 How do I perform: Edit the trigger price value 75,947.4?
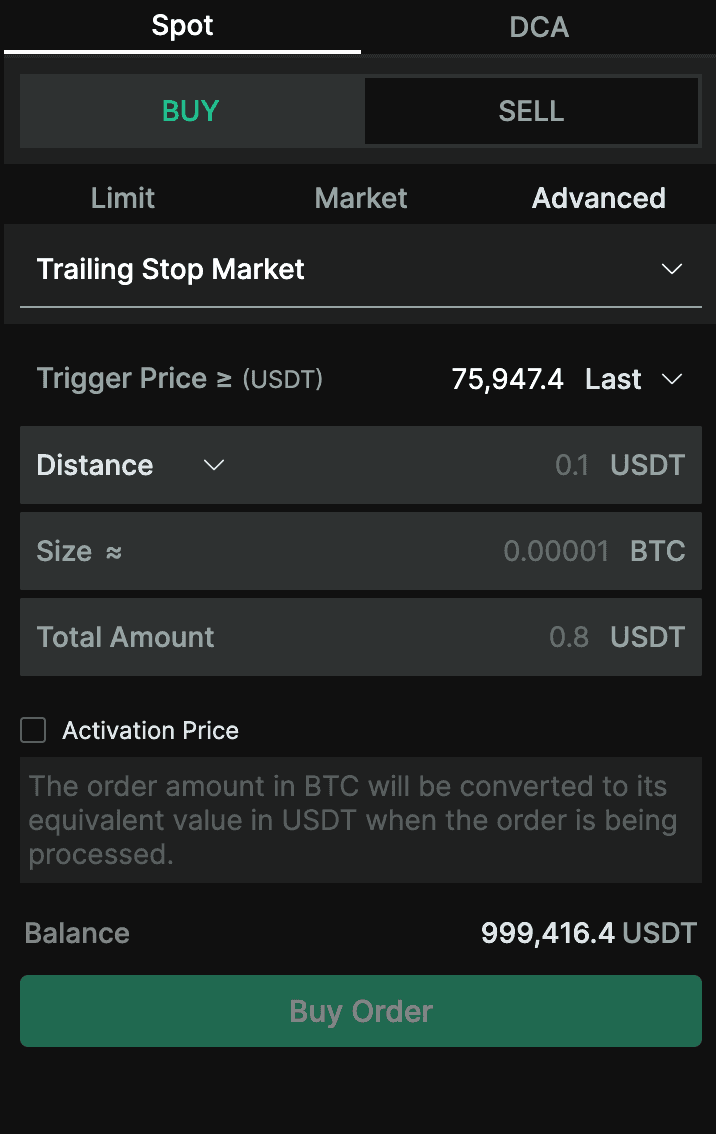[507, 379]
